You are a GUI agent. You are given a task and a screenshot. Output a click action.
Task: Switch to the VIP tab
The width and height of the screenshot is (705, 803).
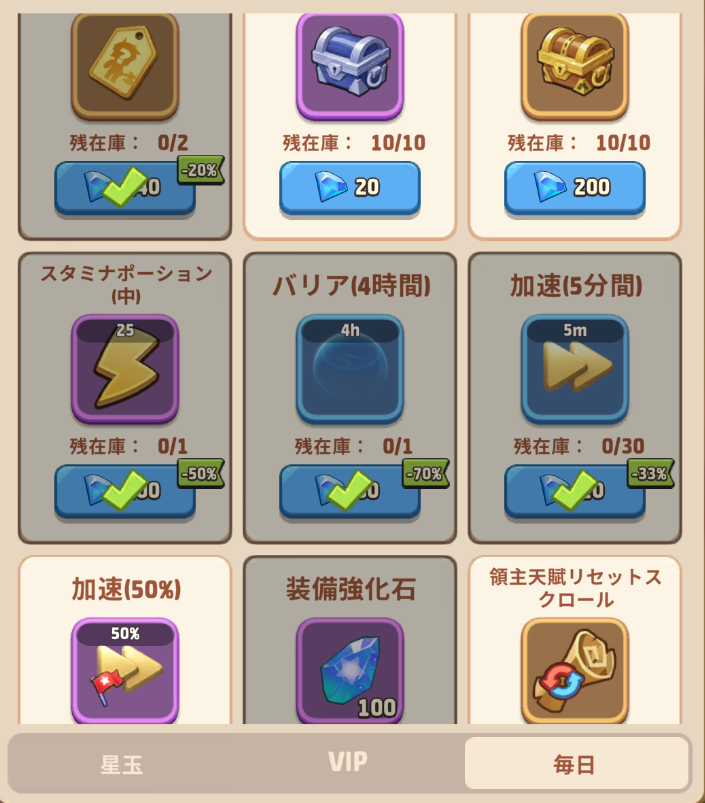pyautogui.click(x=347, y=763)
